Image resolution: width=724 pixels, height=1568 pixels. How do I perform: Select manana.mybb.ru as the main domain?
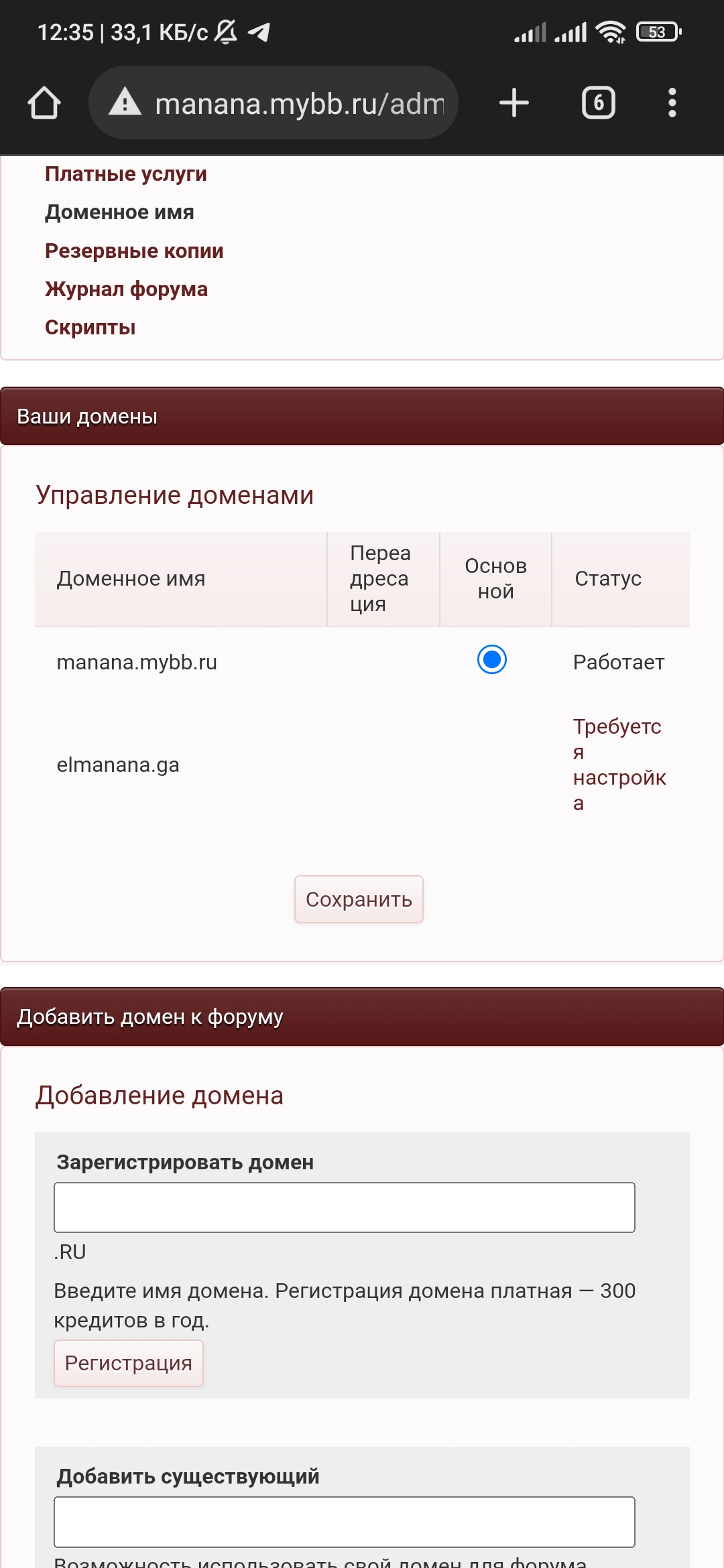[x=492, y=659]
